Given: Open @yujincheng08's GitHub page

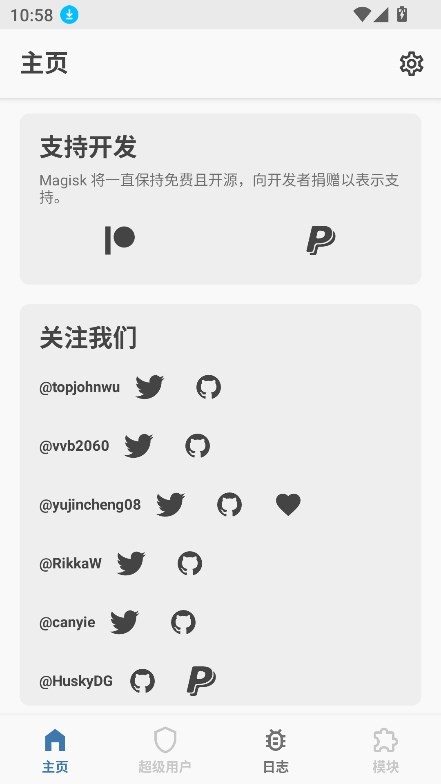Looking at the screenshot, I should point(230,504).
